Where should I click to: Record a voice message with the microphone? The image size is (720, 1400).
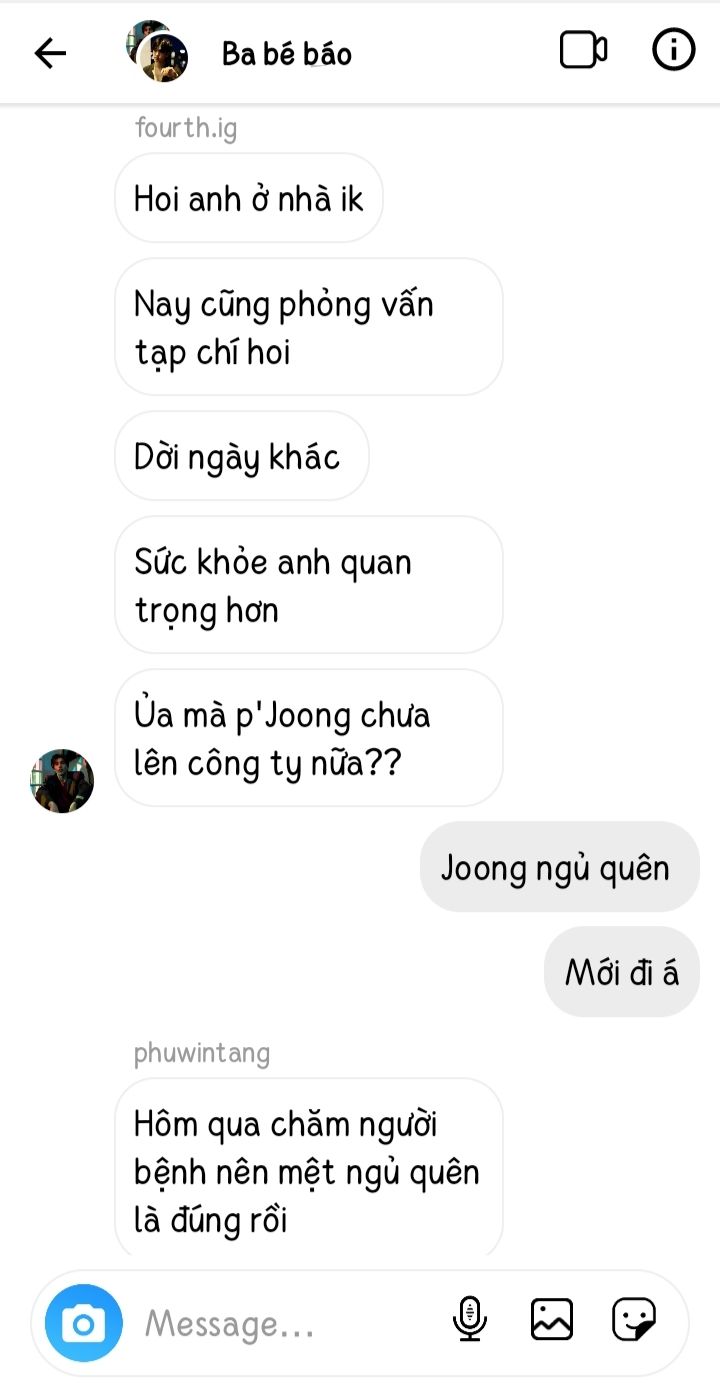coord(469,1319)
